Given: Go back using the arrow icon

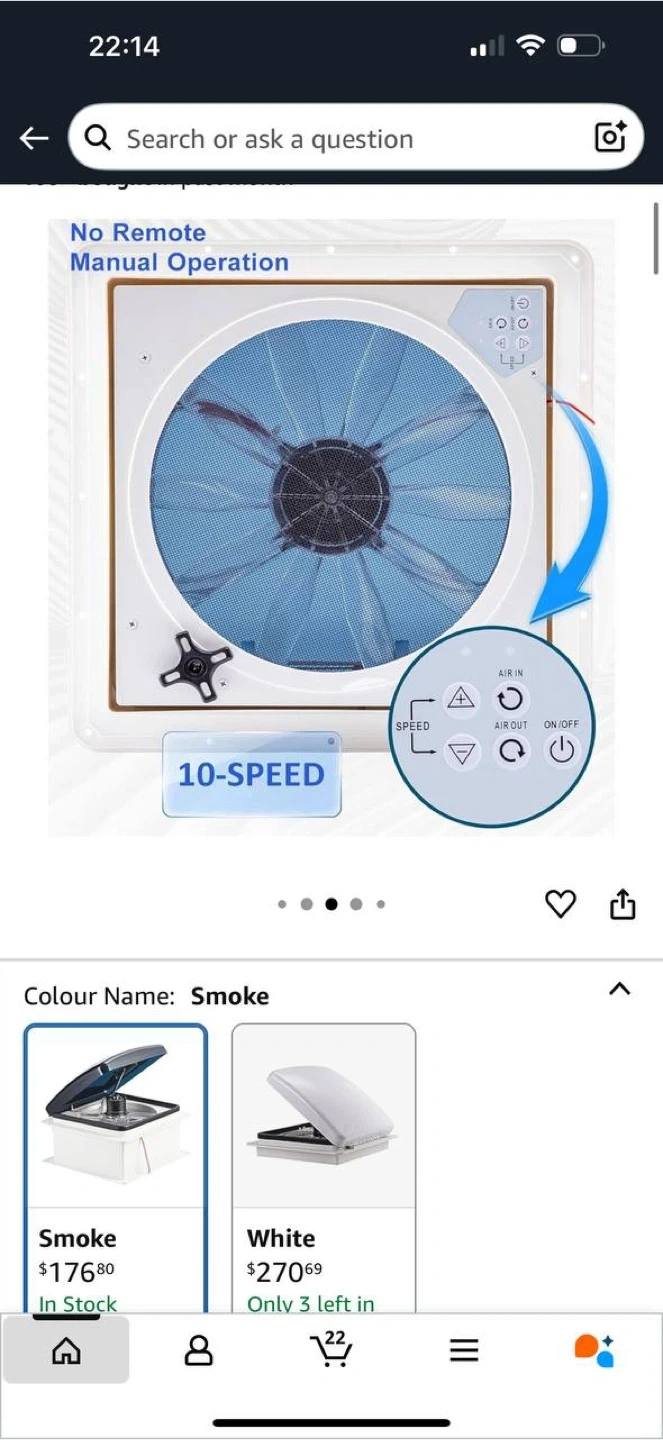Looking at the screenshot, I should click(34, 138).
